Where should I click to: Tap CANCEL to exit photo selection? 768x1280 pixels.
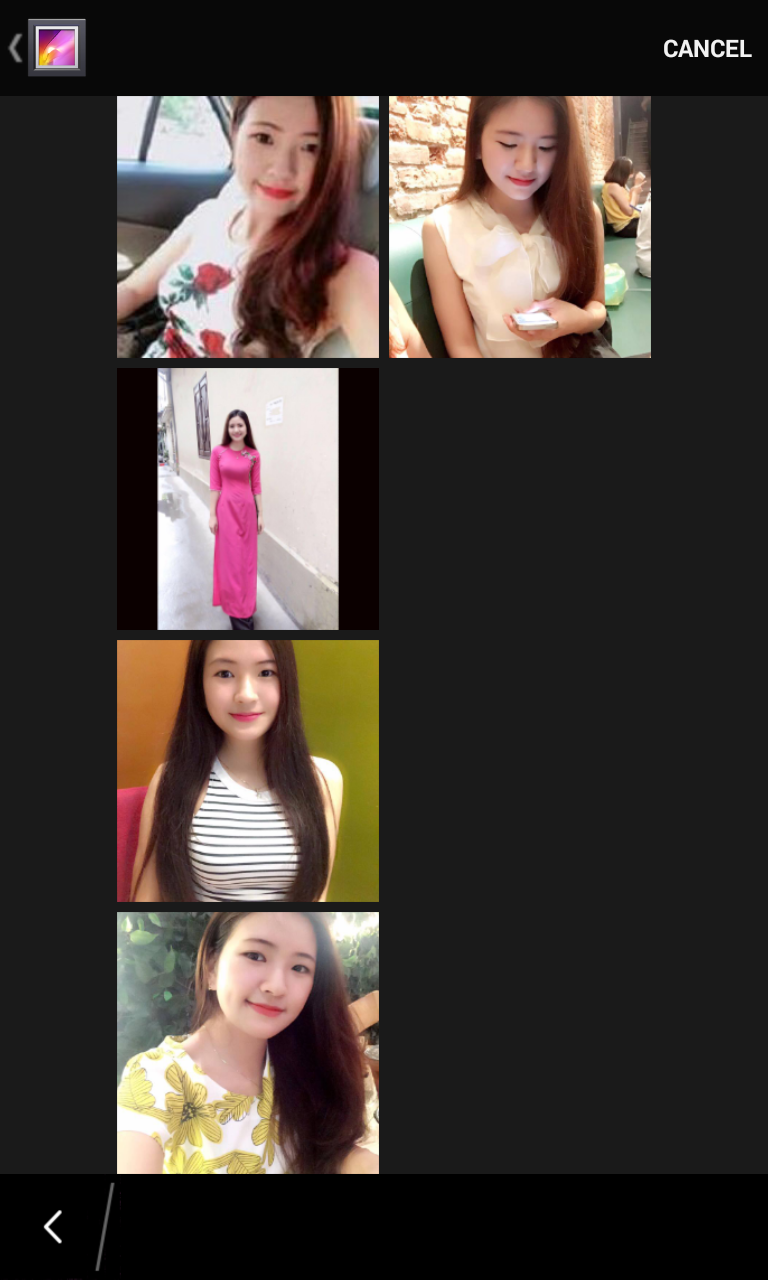pos(706,49)
